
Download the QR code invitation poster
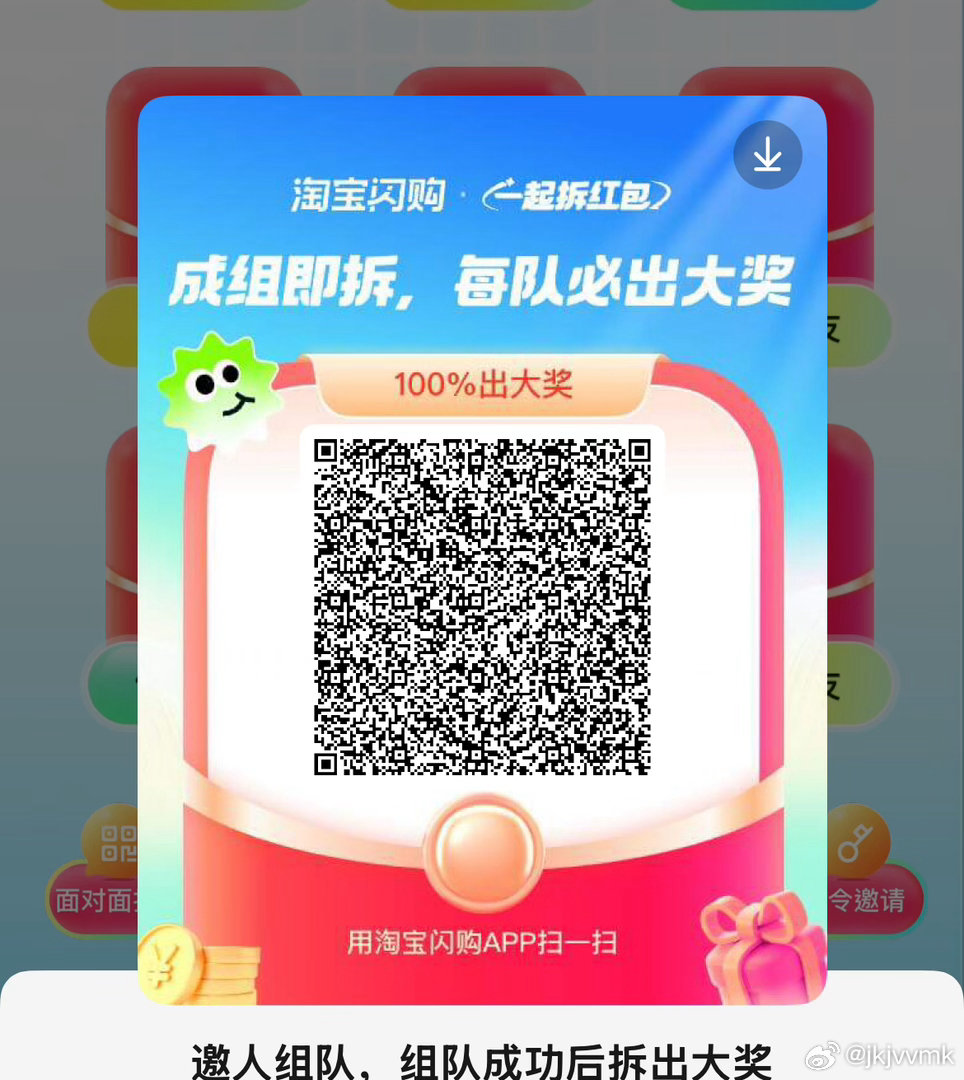click(767, 155)
